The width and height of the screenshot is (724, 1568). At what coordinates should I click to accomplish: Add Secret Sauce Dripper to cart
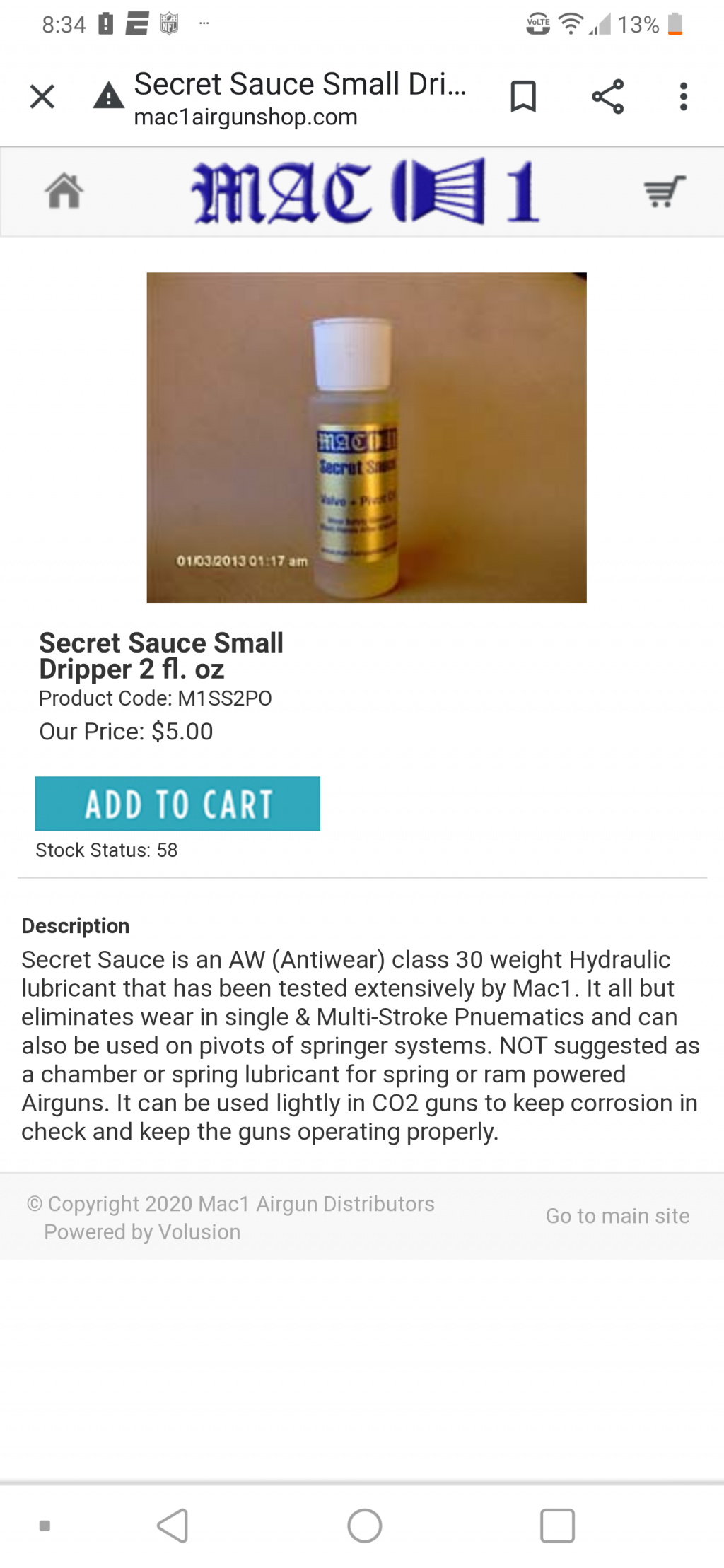[x=177, y=804]
